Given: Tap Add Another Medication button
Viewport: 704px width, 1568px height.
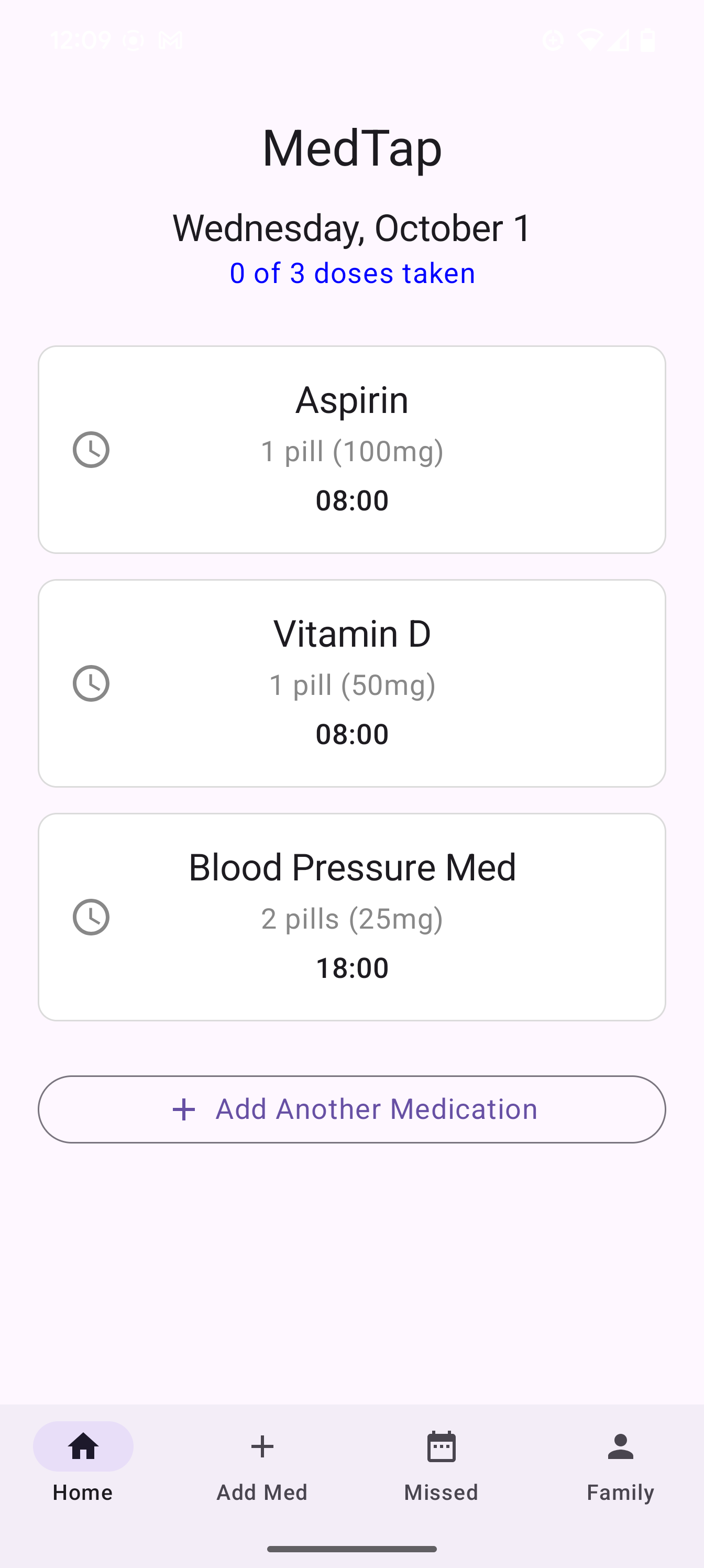Looking at the screenshot, I should tap(351, 1109).
